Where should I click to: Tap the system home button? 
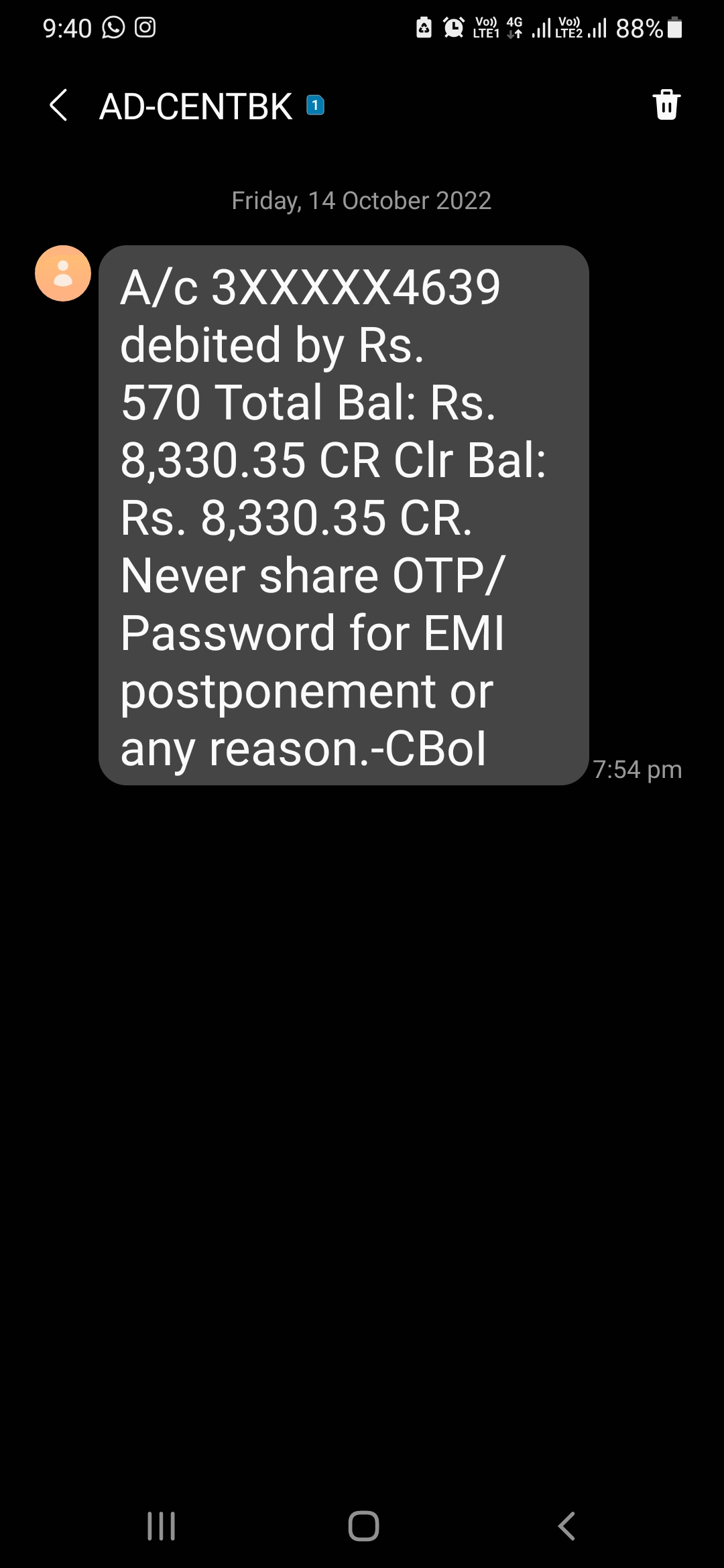363,1526
